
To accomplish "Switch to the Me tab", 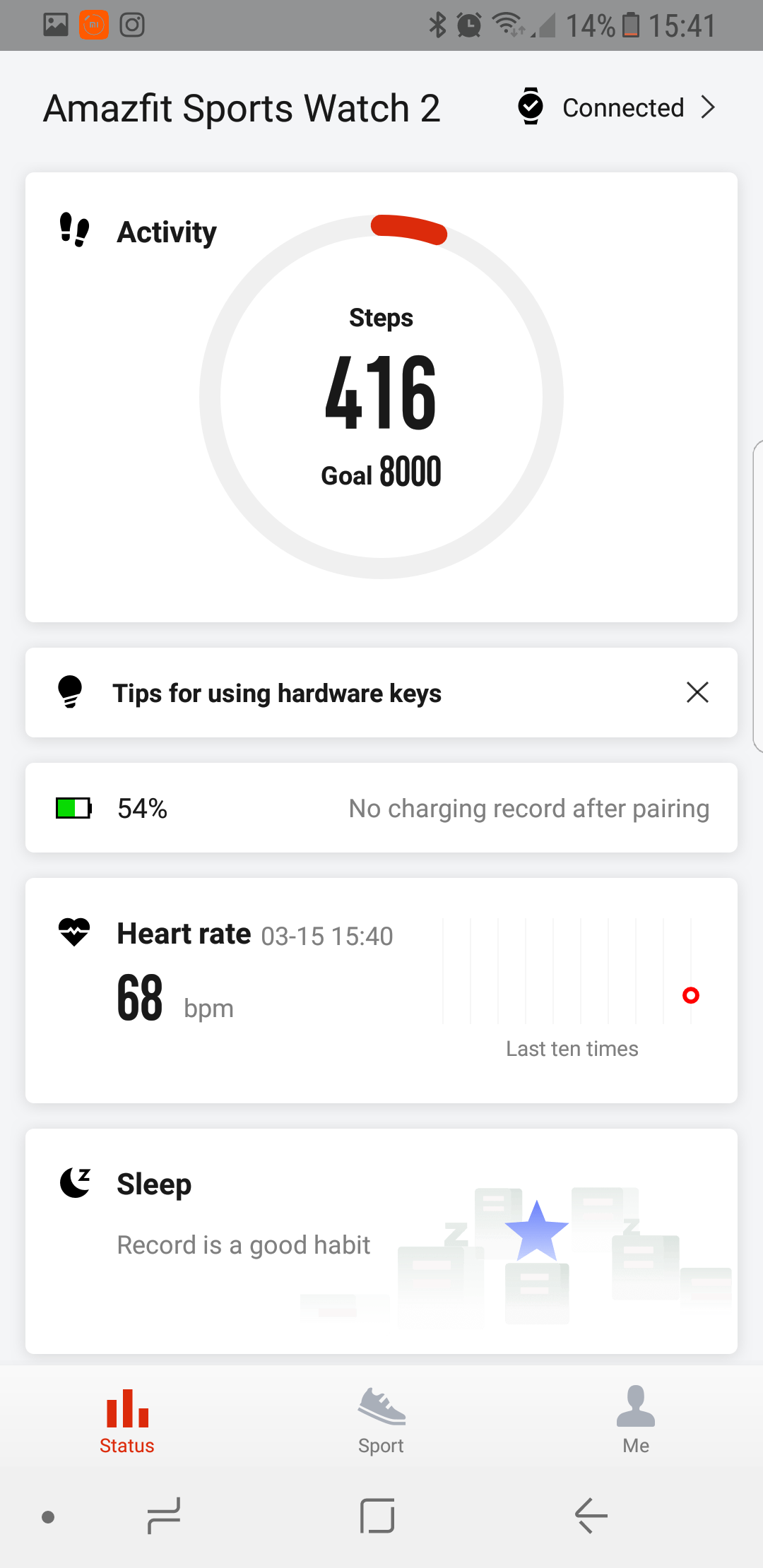I will coord(636,1420).
